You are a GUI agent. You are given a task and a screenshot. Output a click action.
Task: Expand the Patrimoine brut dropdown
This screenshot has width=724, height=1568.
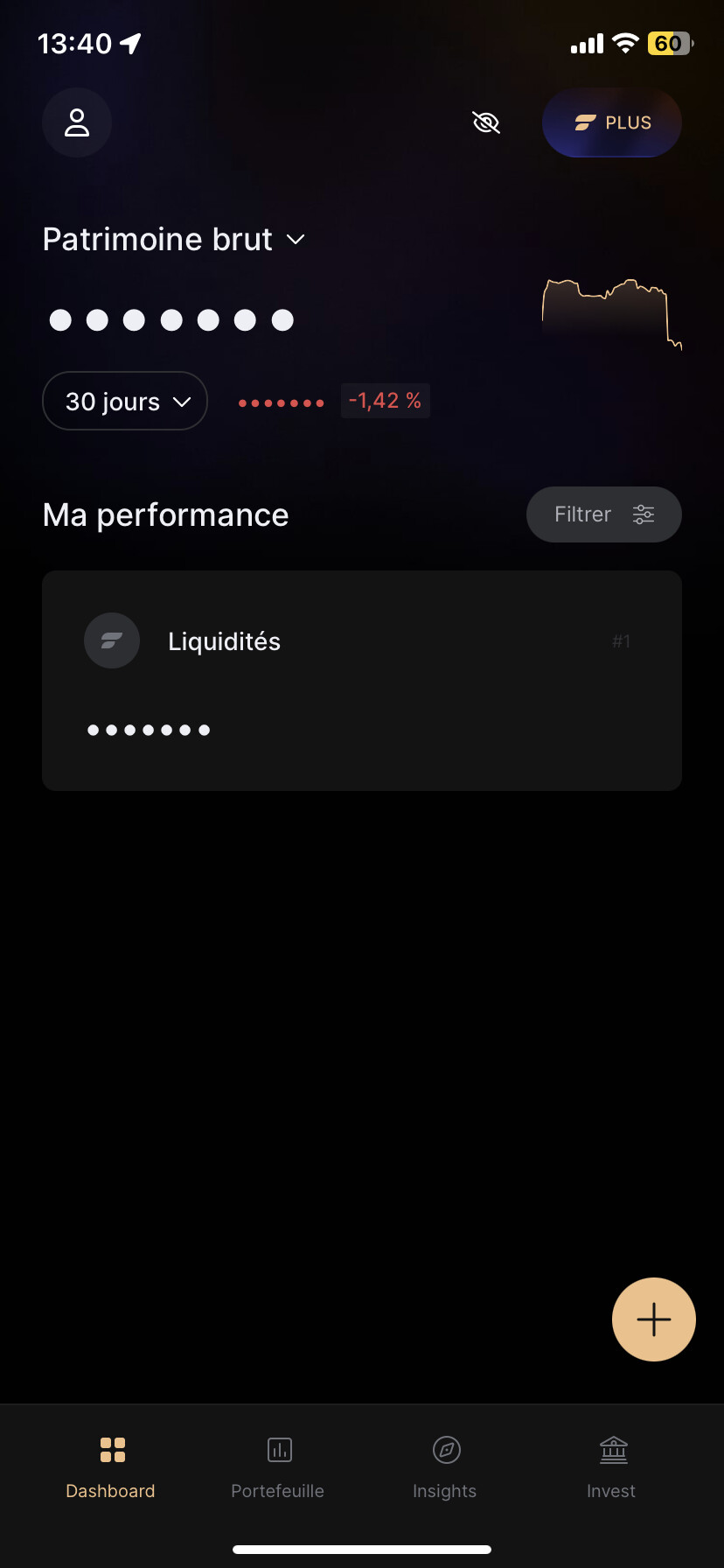point(174,239)
